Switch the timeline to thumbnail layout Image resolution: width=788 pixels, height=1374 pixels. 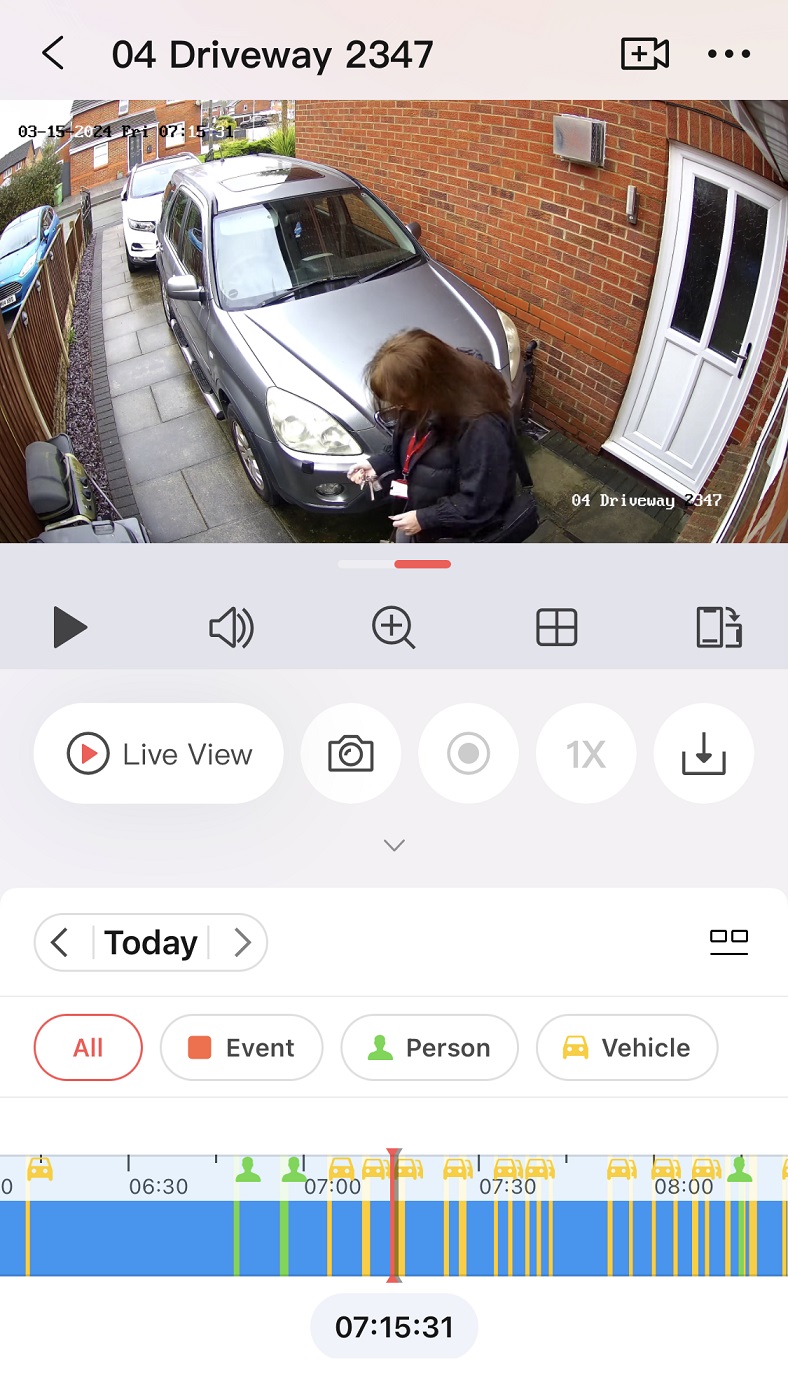(x=728, y=940)
